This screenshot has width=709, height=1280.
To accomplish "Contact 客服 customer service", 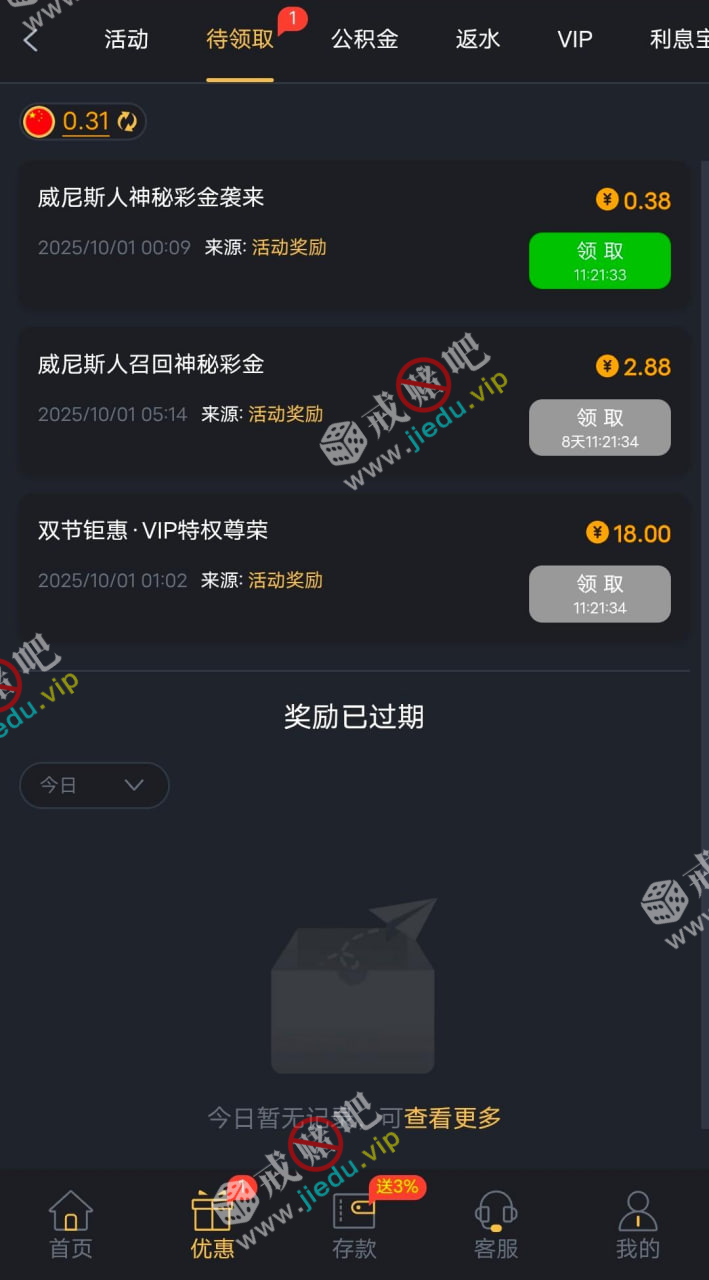I will pyautogui.click(x=495, y=1224).
